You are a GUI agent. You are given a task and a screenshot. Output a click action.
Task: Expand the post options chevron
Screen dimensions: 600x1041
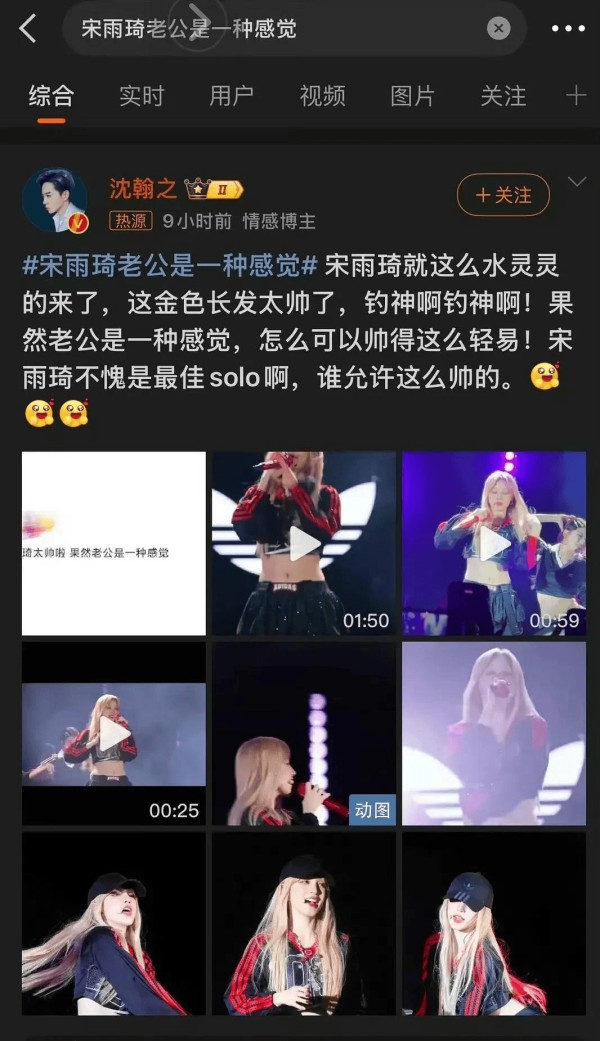coord(577,182)
